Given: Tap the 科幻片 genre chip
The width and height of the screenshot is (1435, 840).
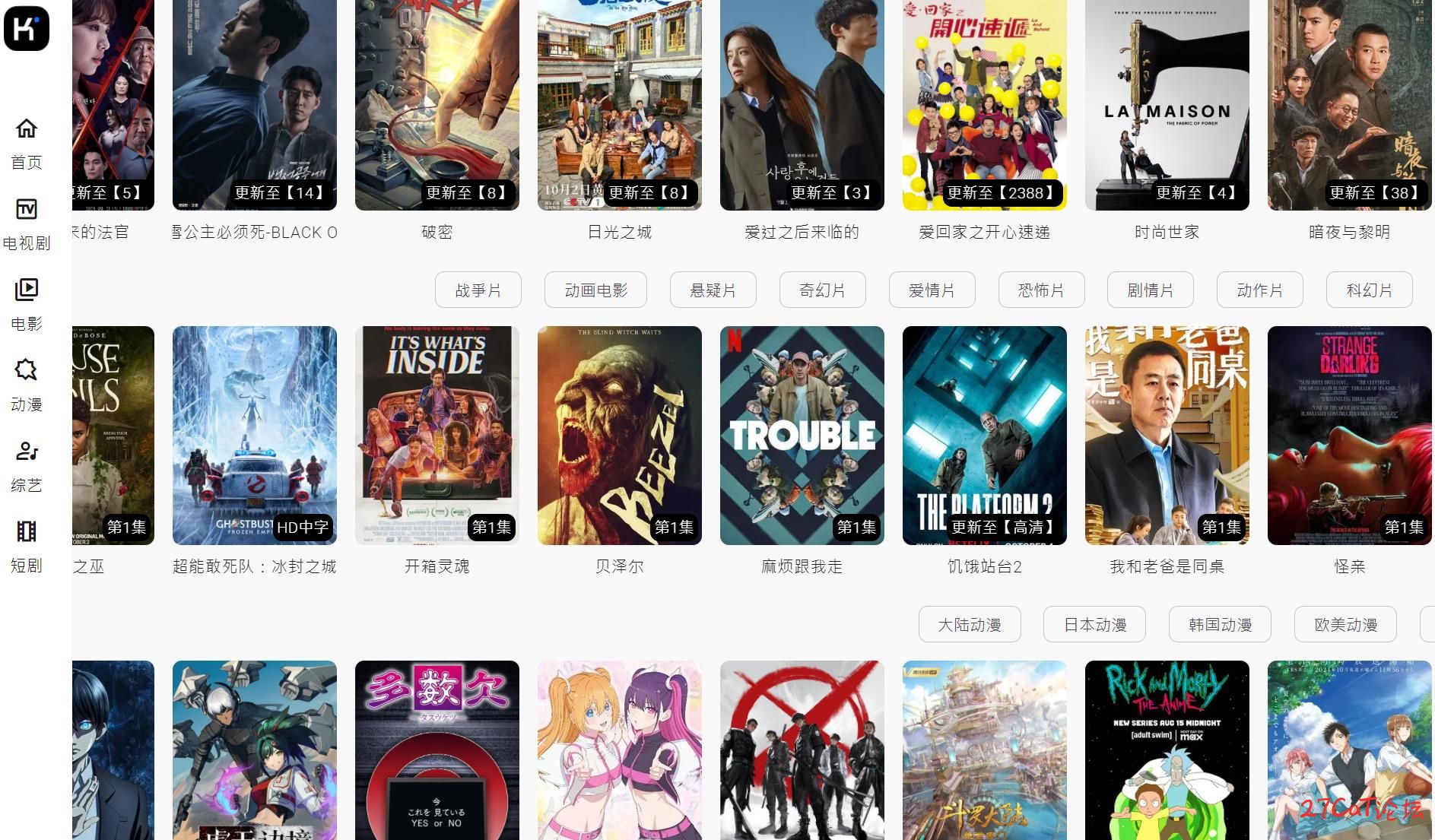Looking at the screenshot, I should coord(1369,290).
